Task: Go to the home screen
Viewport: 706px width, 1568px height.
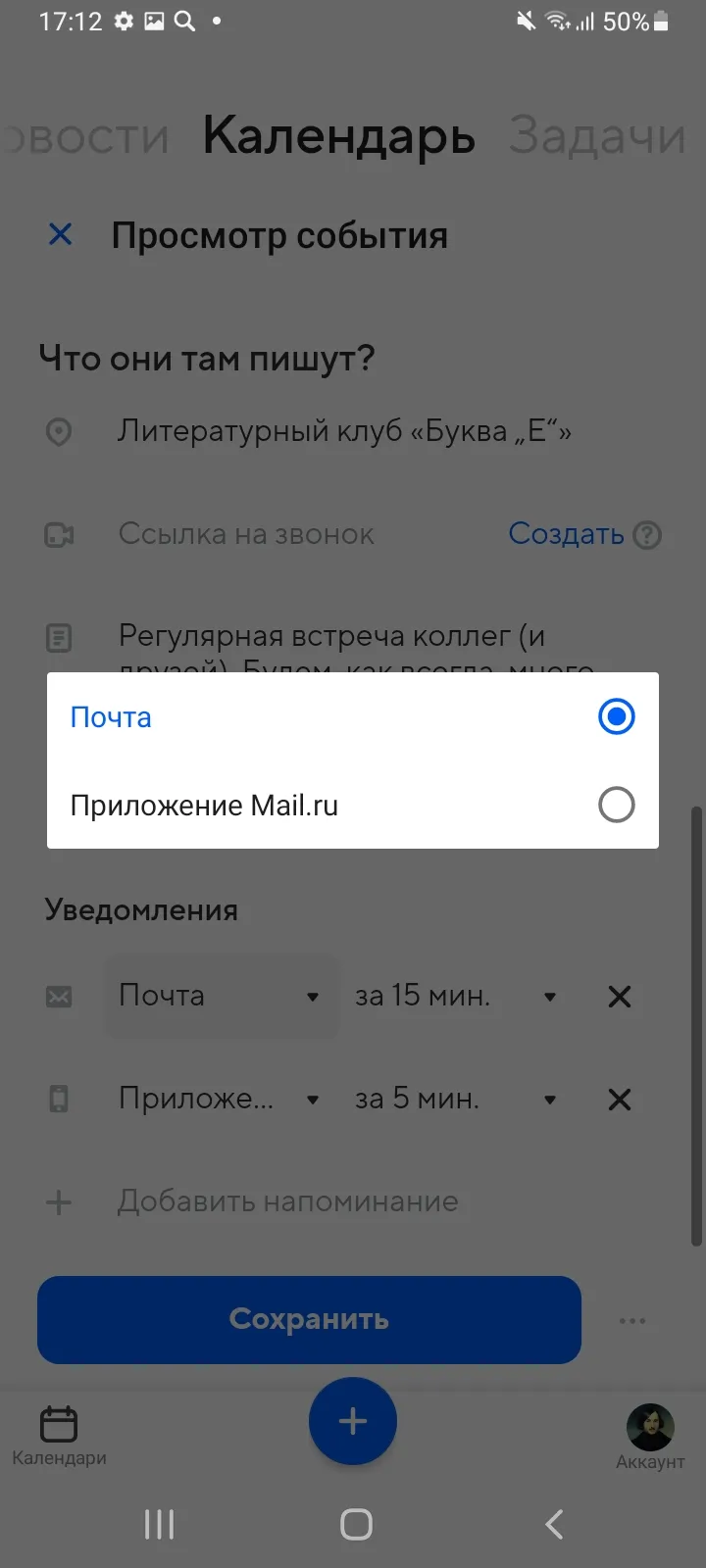Action: [x=356, y=1524]
